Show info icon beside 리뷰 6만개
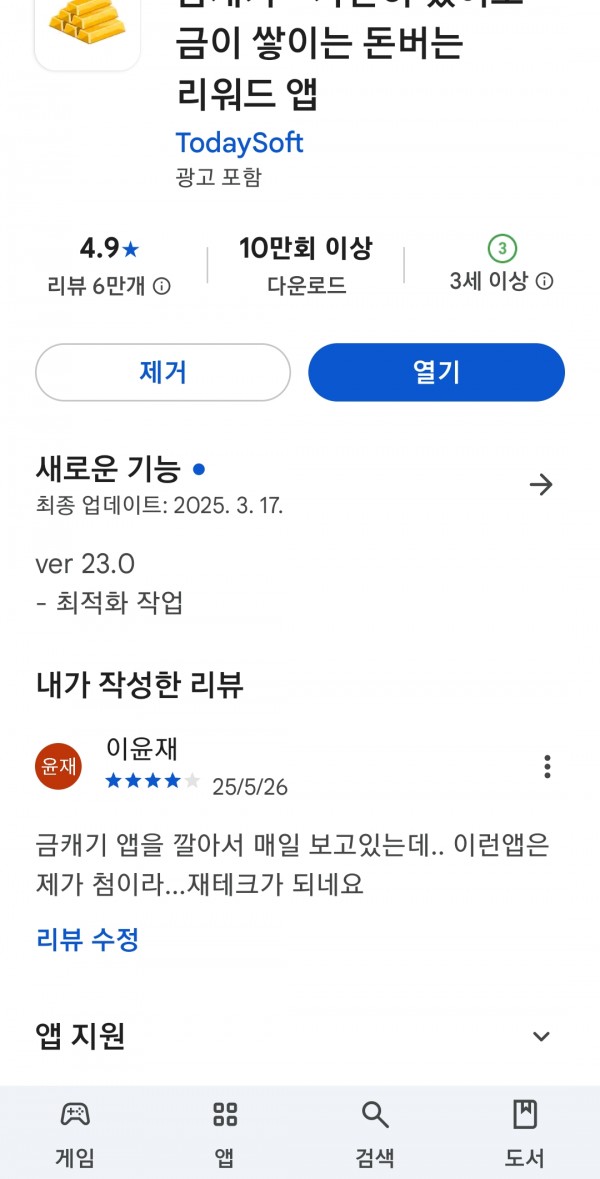 (162, 286)
